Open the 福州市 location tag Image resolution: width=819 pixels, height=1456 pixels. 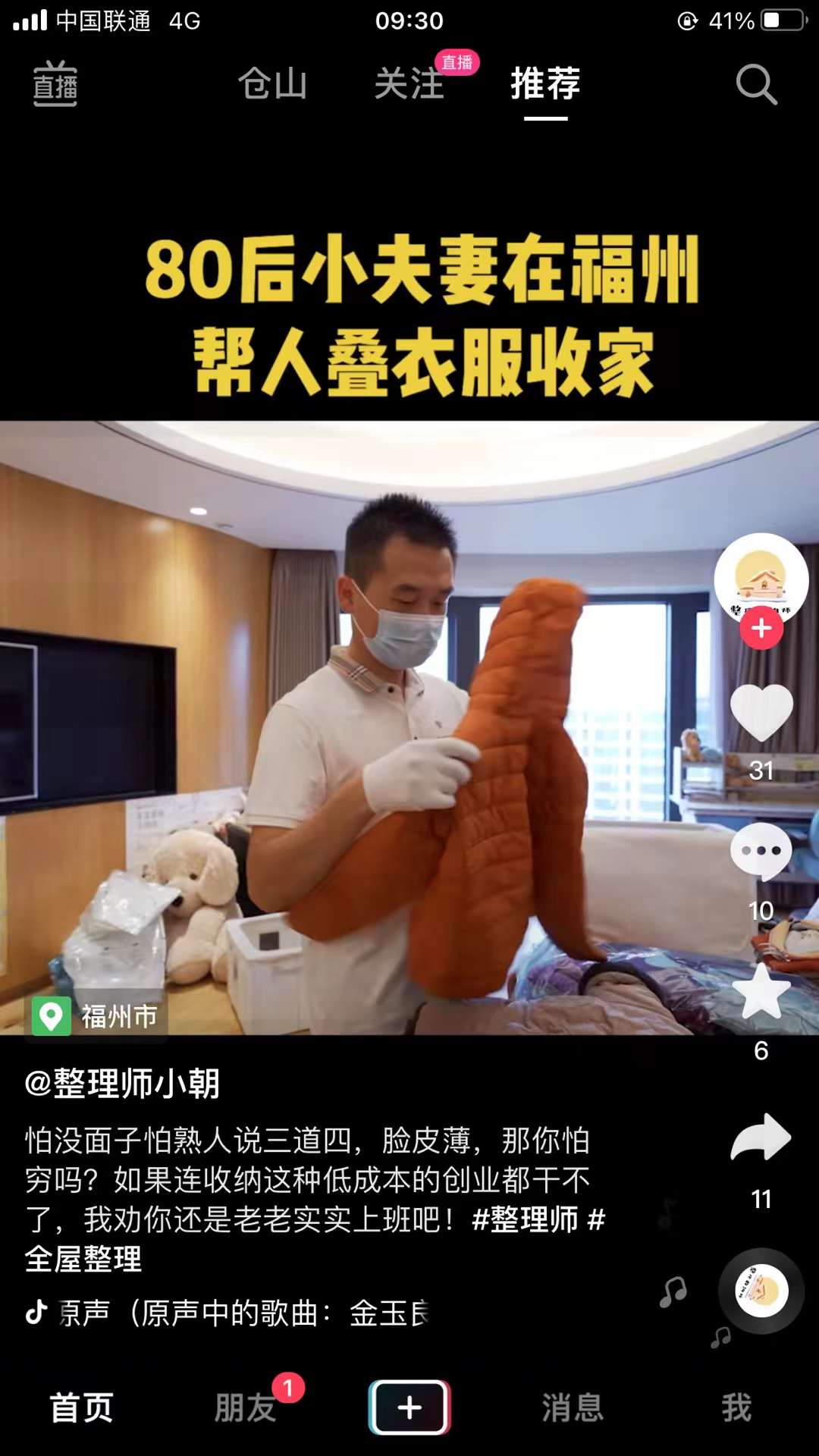pyautogui.click(x=100, y=1016)
